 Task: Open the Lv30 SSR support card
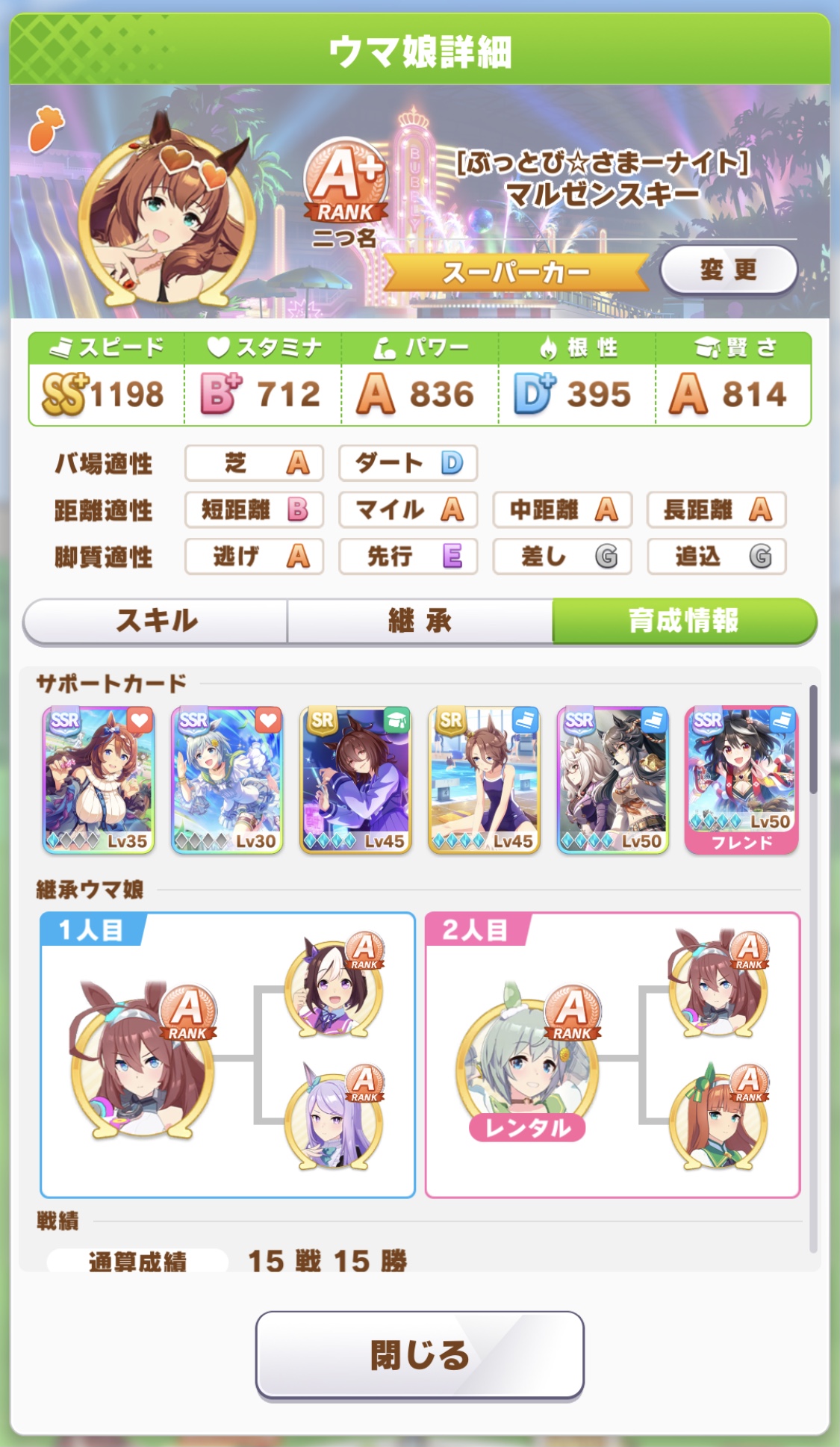click(x=227, y=780)
